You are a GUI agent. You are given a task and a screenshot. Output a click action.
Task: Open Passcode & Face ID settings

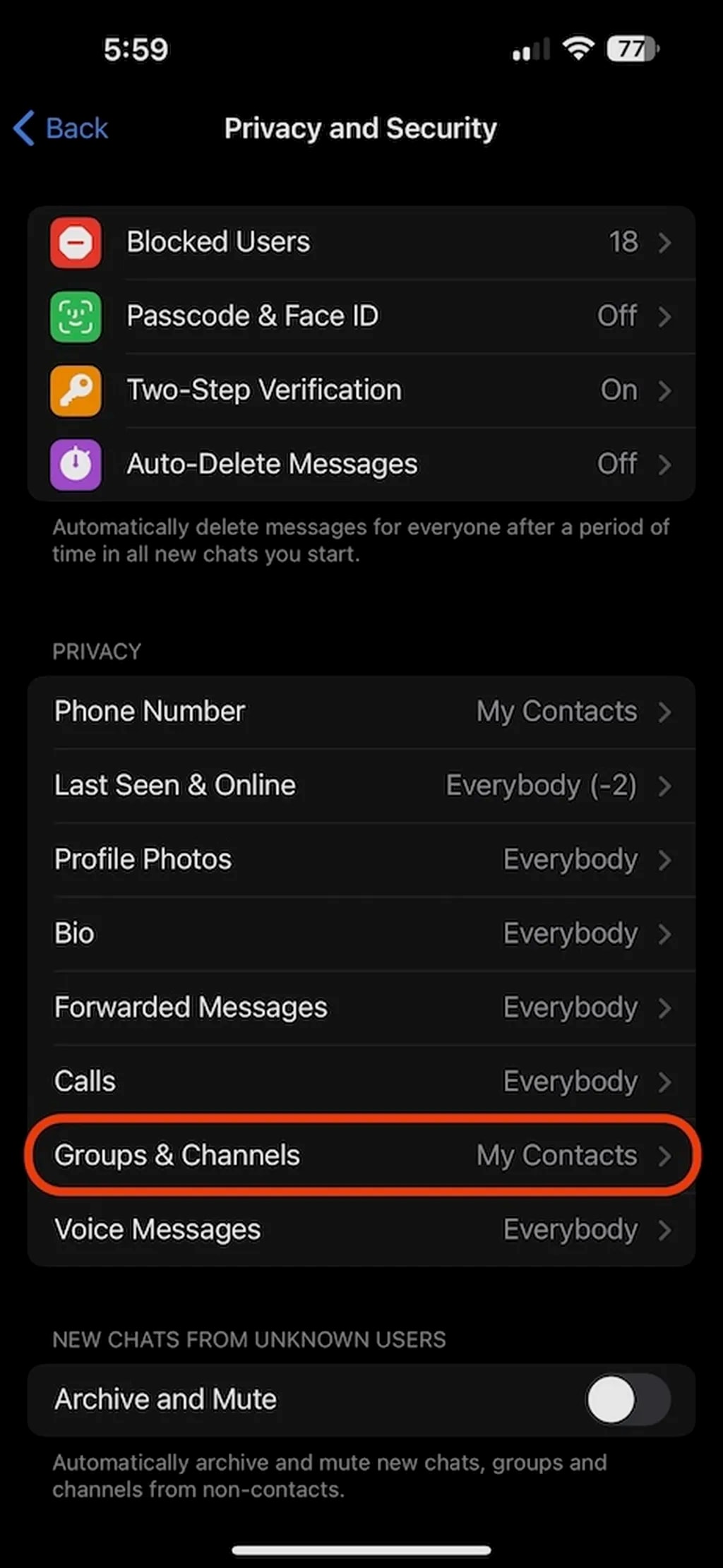361,316
